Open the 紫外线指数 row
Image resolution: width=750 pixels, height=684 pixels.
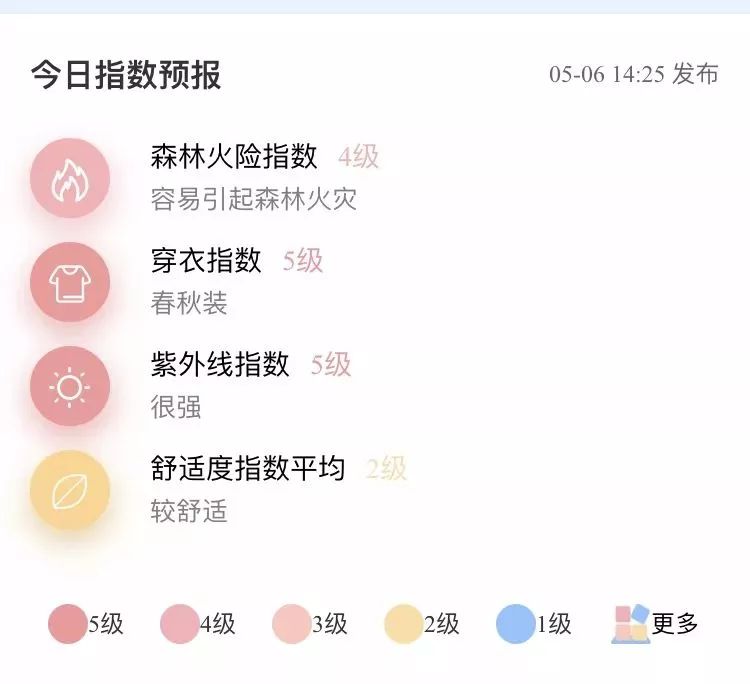(375, 386)
